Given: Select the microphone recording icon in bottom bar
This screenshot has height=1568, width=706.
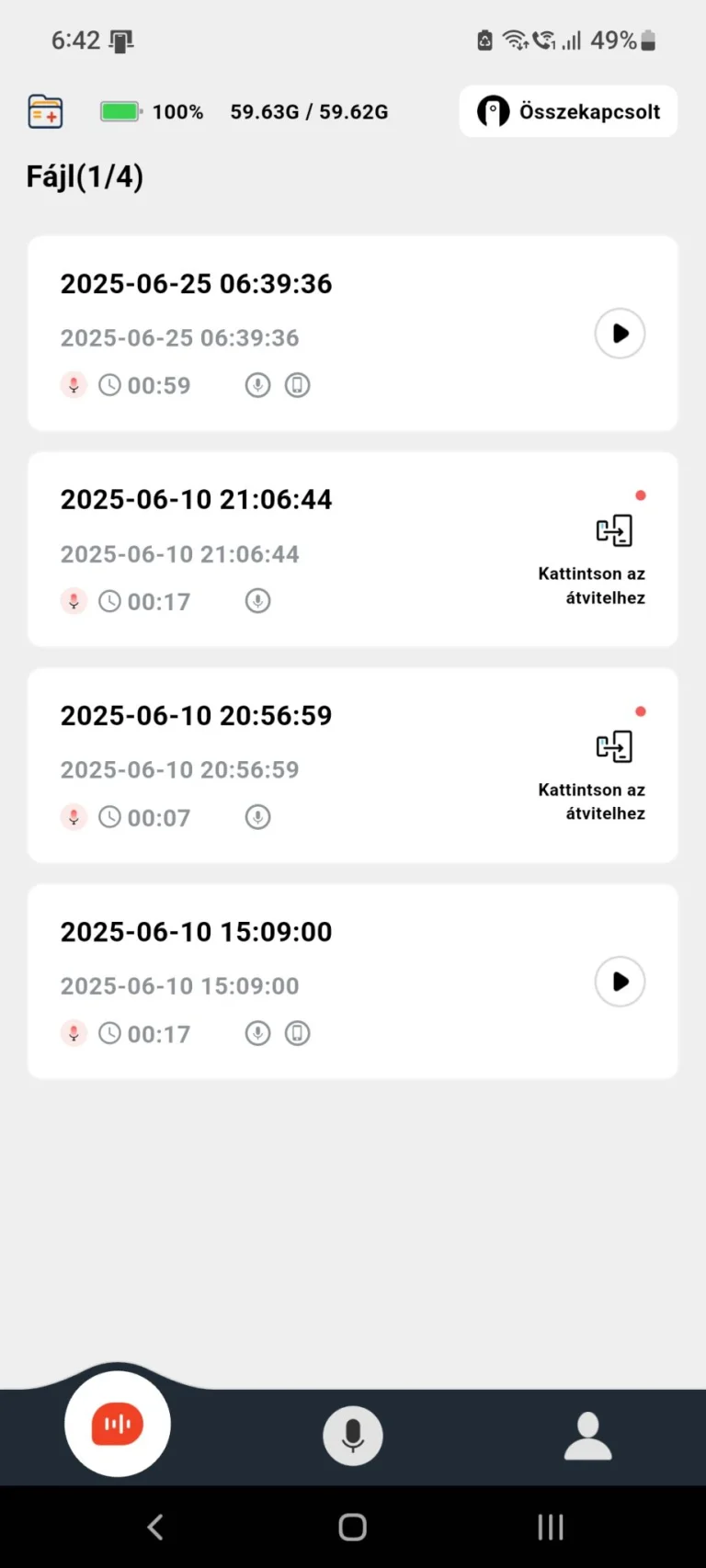Looking at the screenshot, I should (352, 1435).
